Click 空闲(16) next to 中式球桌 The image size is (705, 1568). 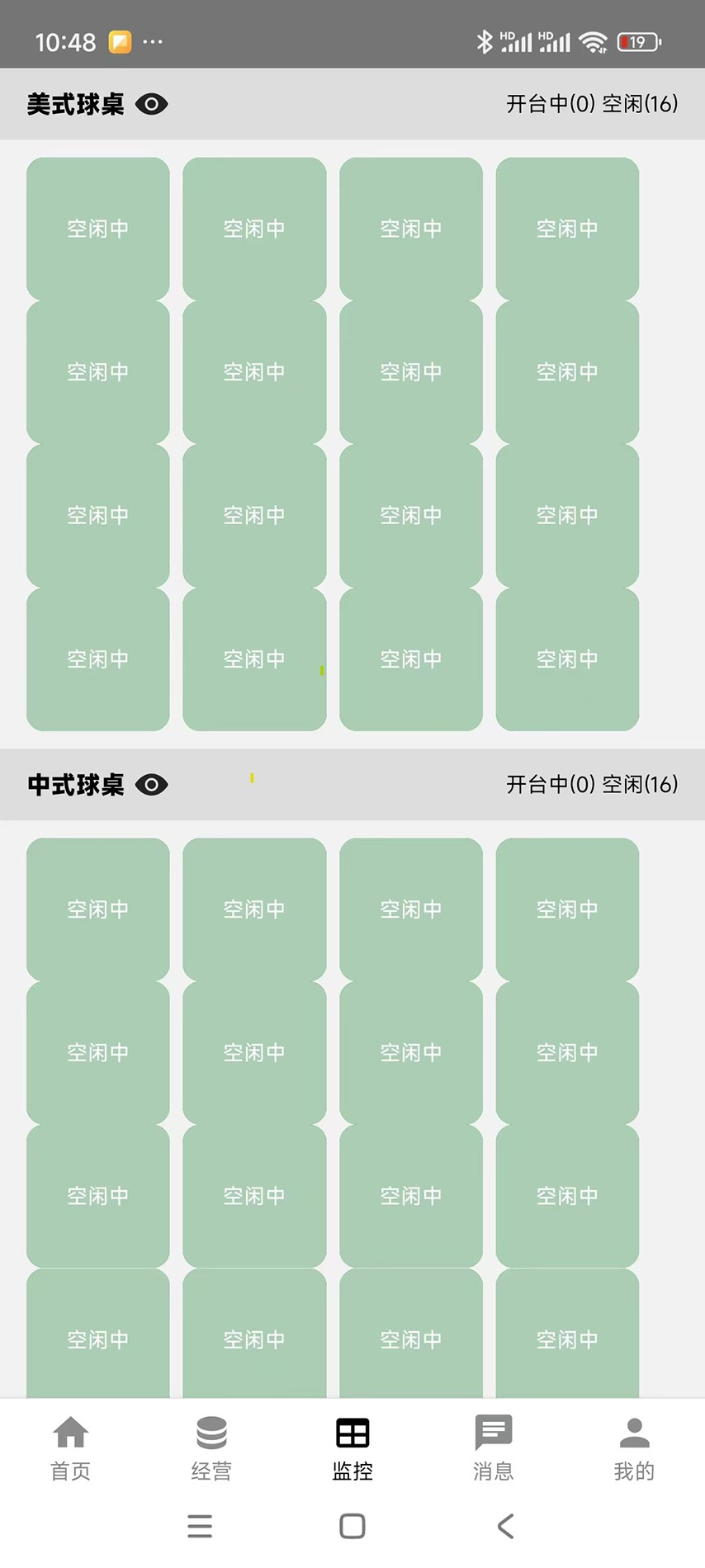(x=643, y=785)
